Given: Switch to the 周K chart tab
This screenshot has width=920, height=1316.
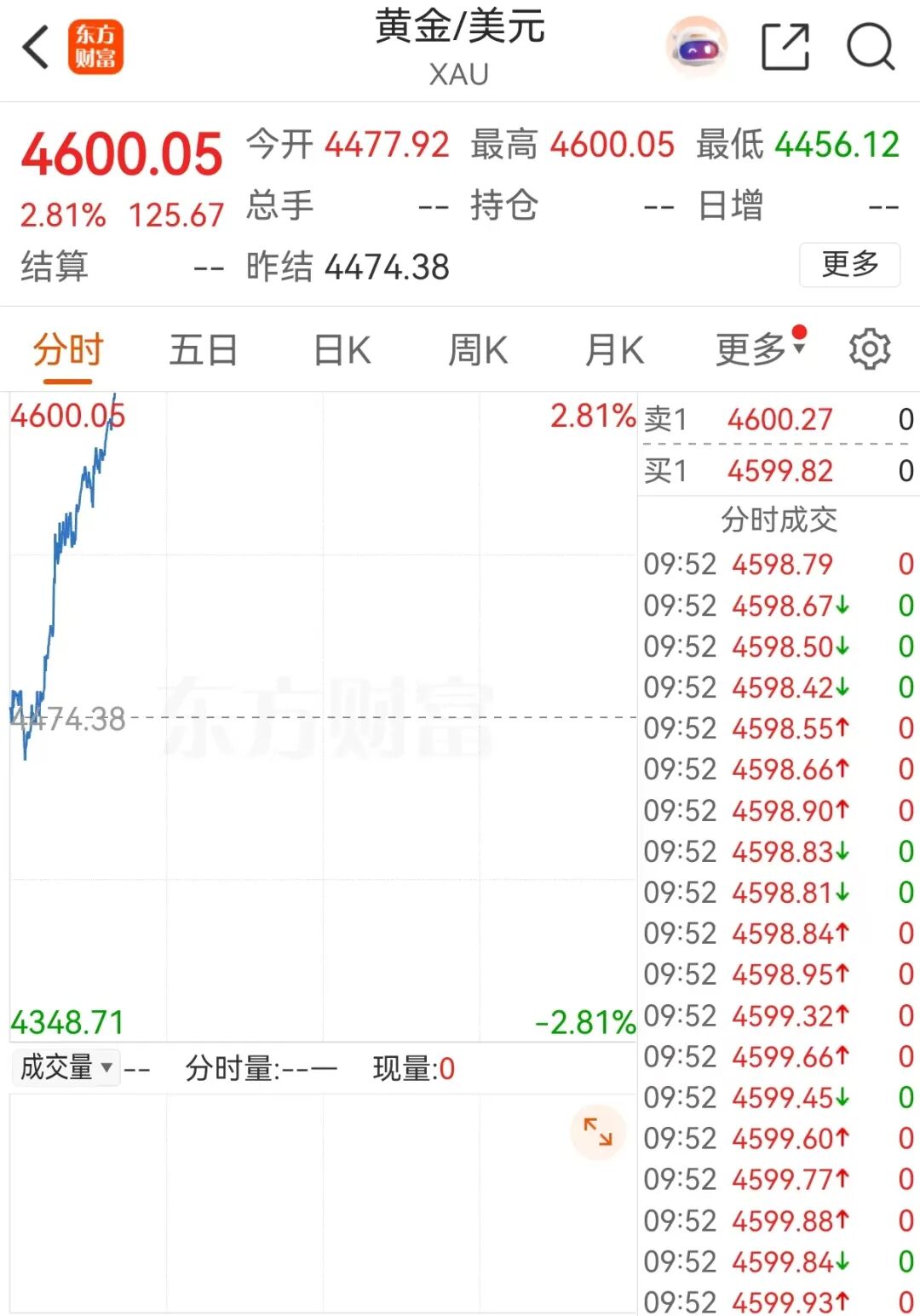Looking at the screenshot, I should pyautogui.click(x=478, y=350).
